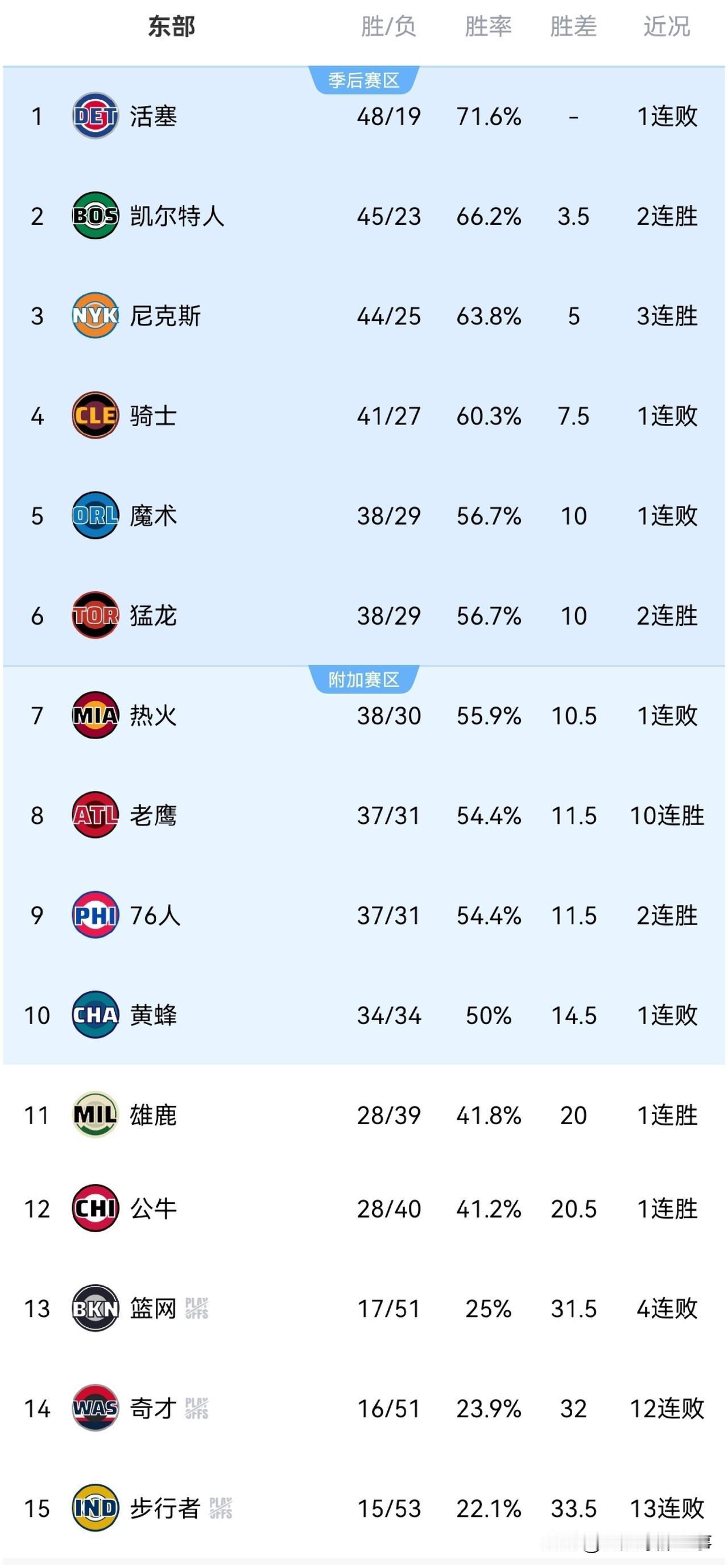Open the Magic (ORL) team logo
Viewport: 728px width, 1568px height.
coord(94,516)
